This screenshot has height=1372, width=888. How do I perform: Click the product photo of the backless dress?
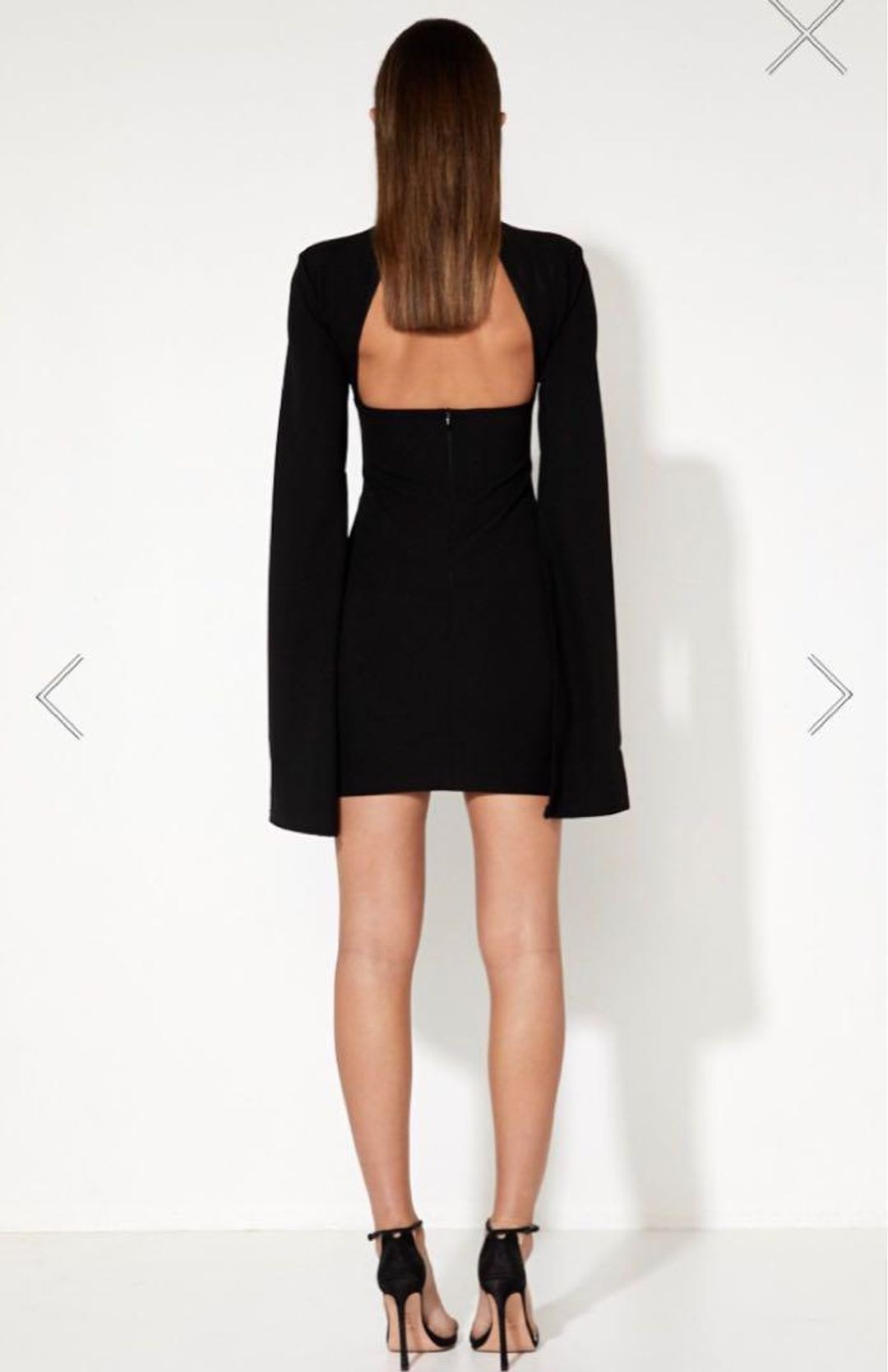click(x=444, y=575)
